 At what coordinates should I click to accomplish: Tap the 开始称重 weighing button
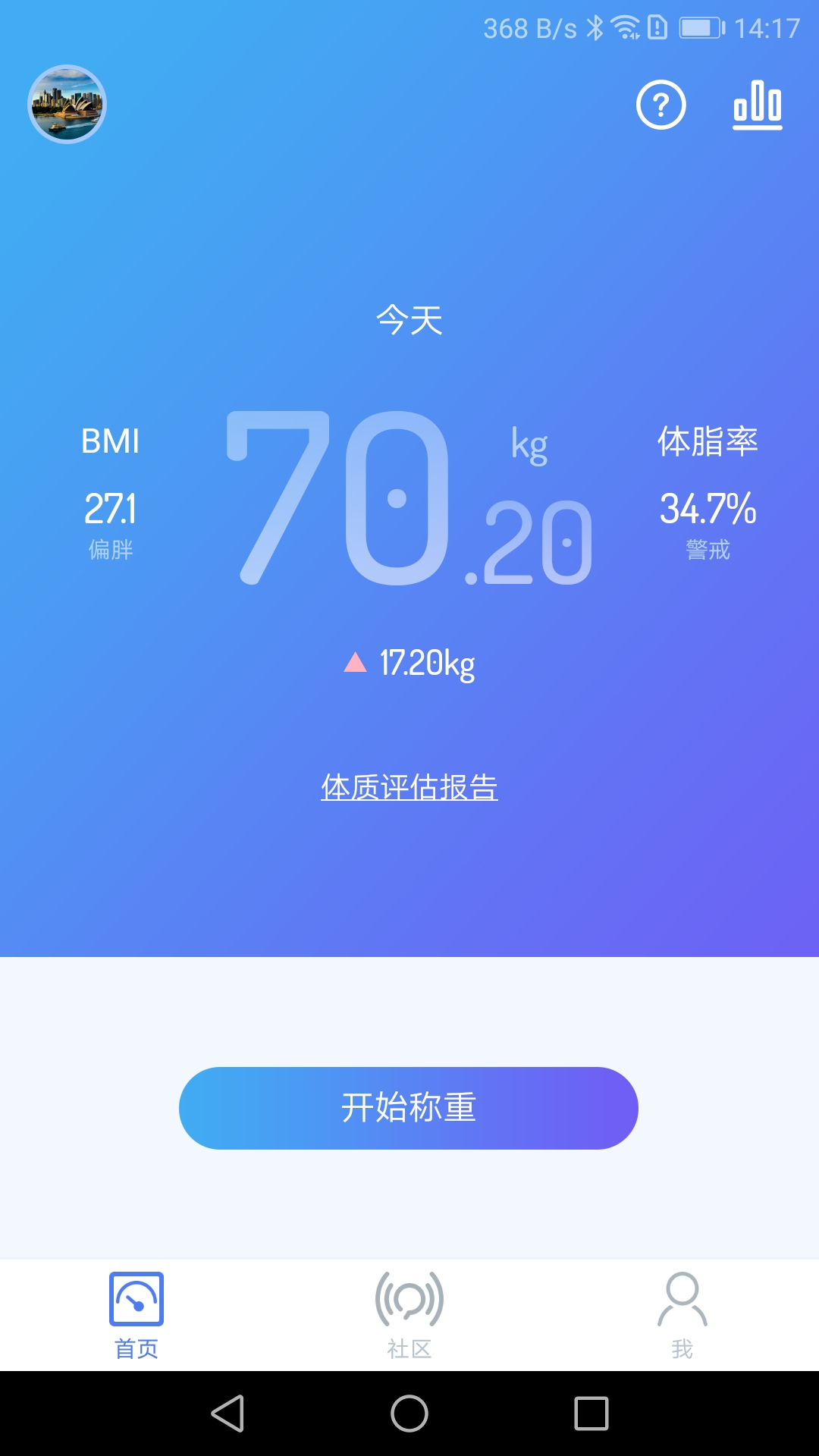click(408, 1108)
